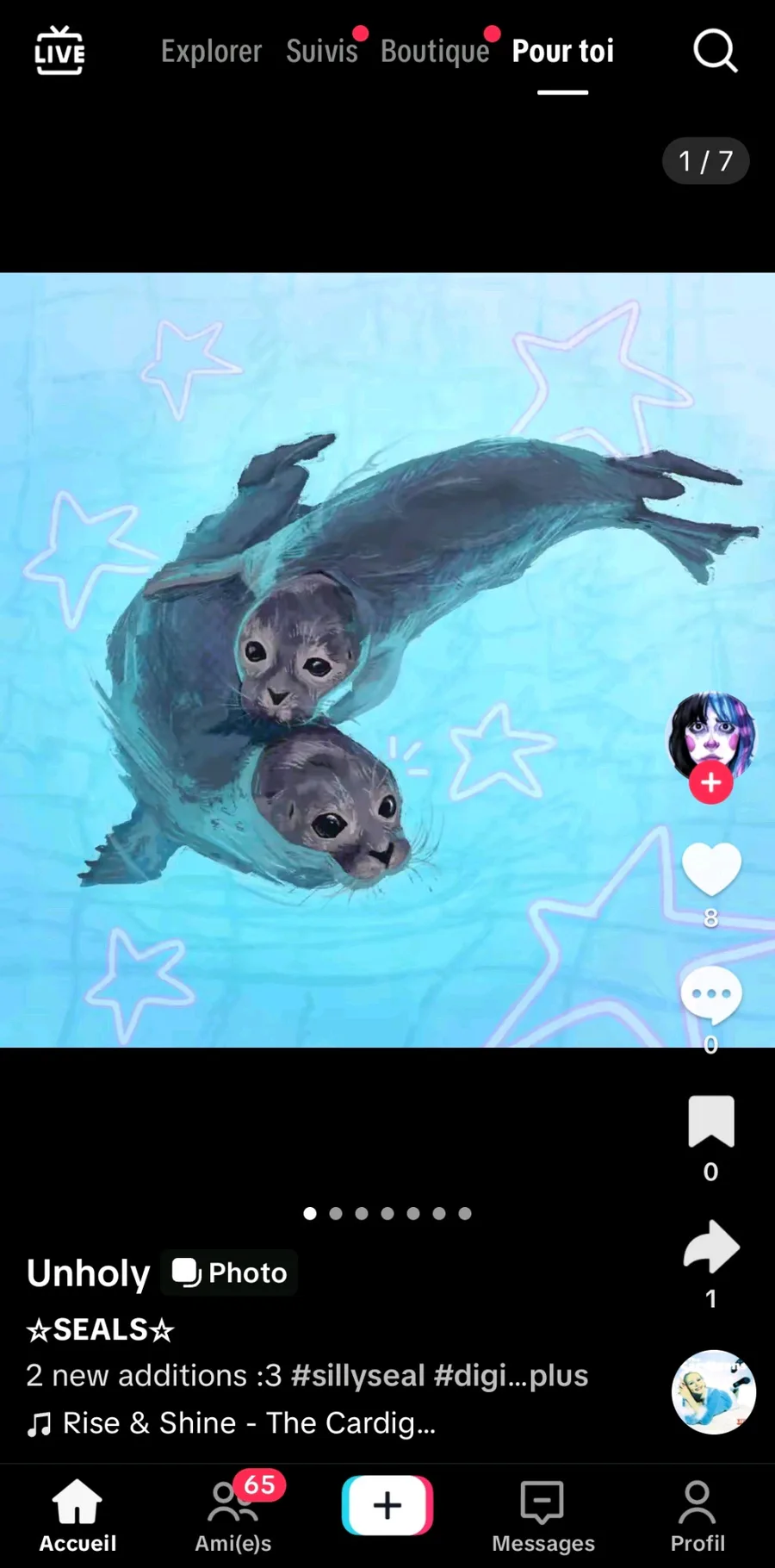
Task: Open search with the magnifier icon
Action: pyautogui.click(x=715, y=52)
